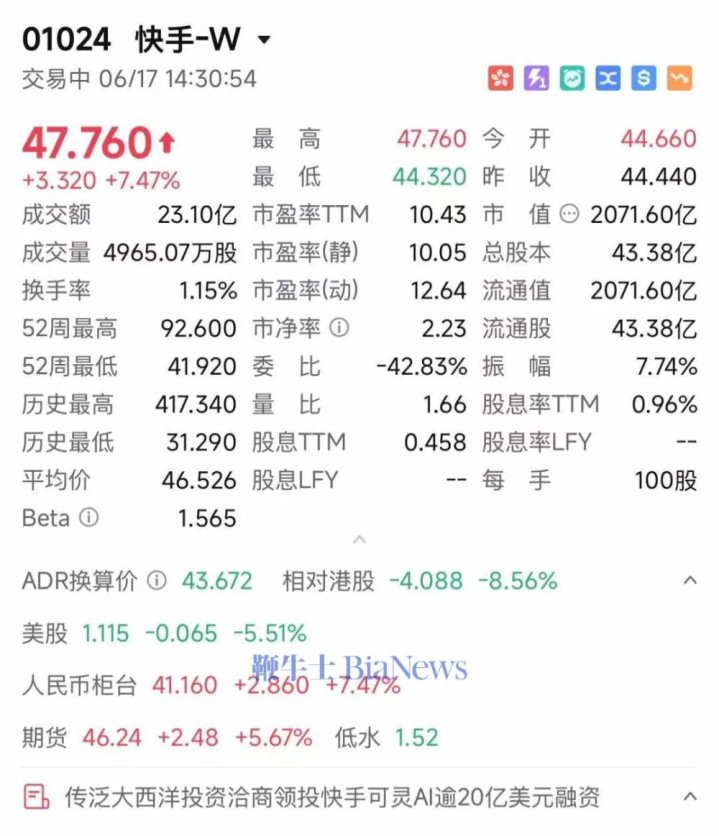Open the info icon next to 市值
This screenshot has height=836, width=719.
[x=569, y=214]
